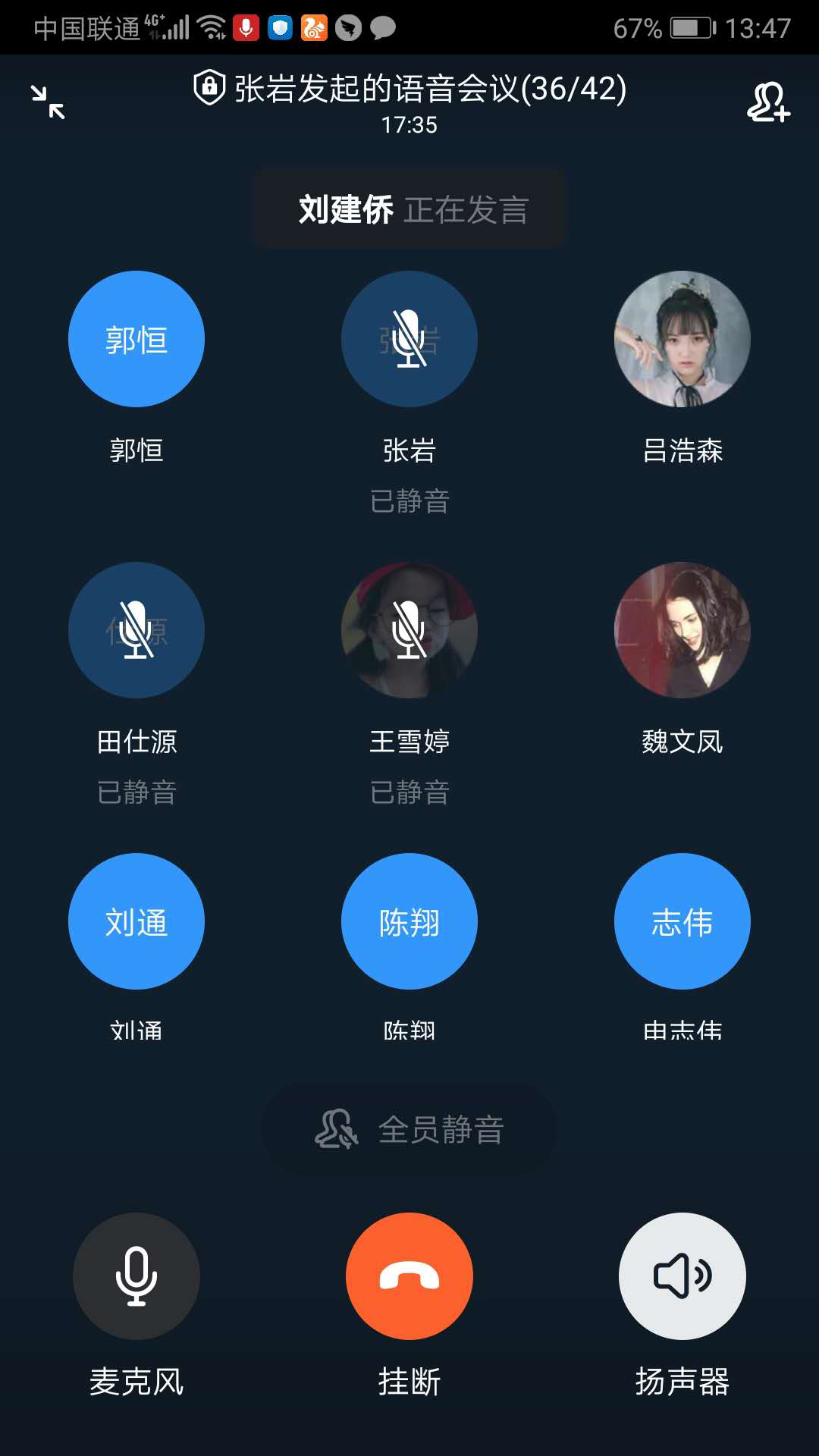Toggle the 麦克风 microphone button

[136, 1276]
